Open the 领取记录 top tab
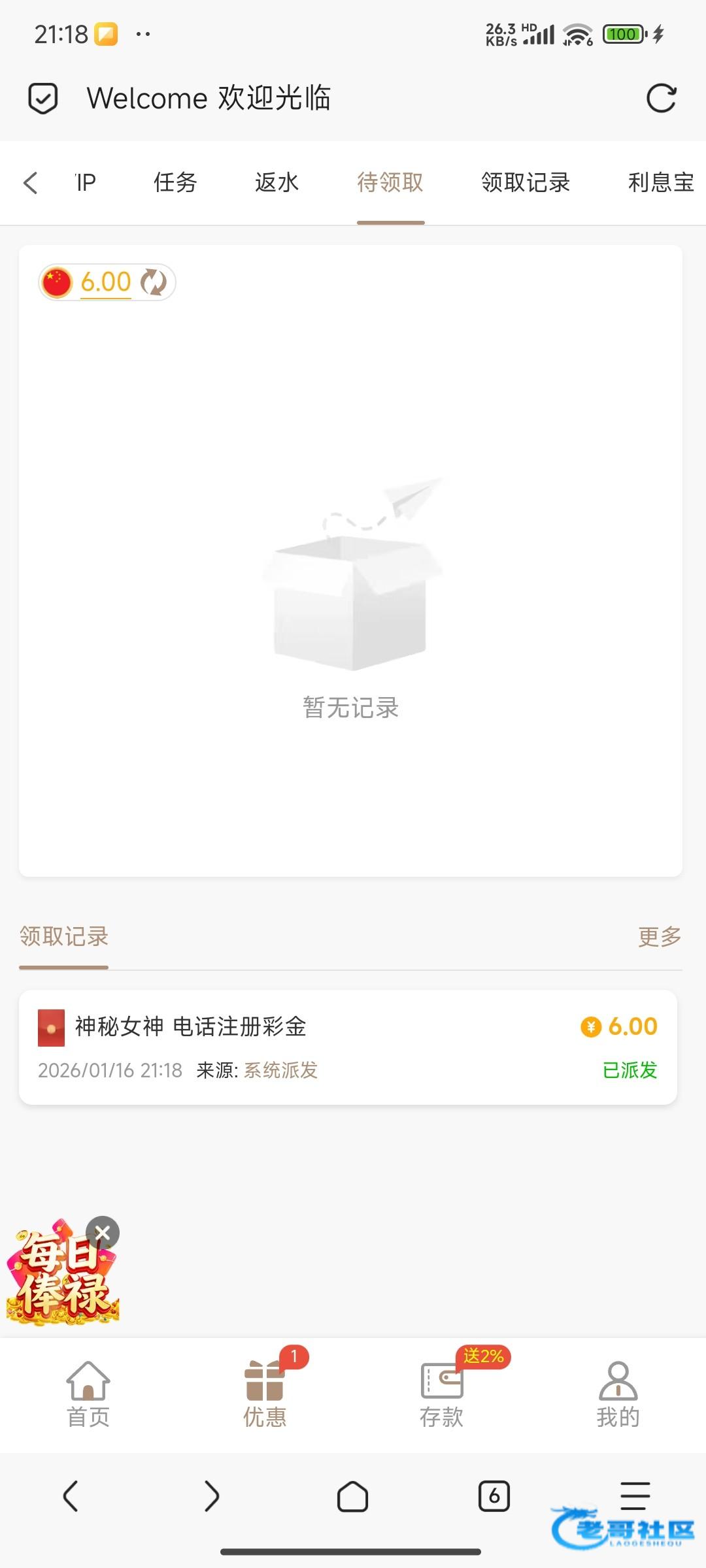Screen dimensions: 706x1568 pyautogui.click(x=526, y=183)
